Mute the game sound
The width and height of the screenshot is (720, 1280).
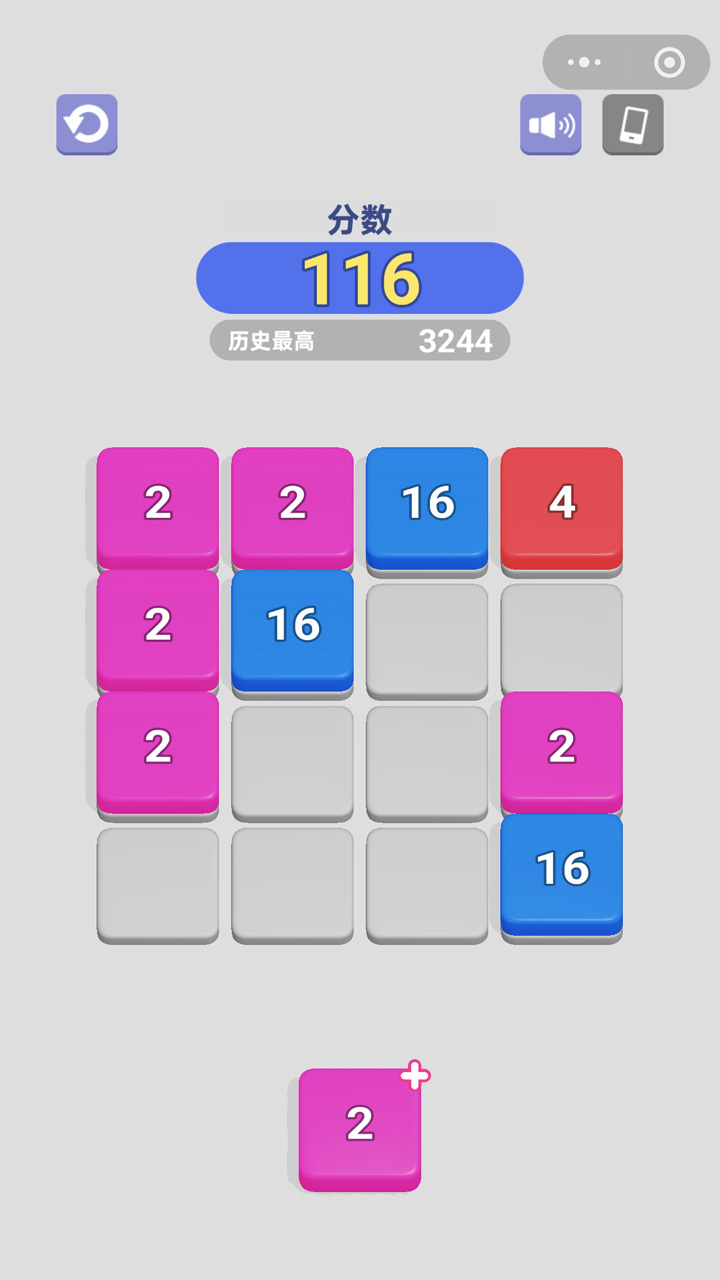pos(550,124)
